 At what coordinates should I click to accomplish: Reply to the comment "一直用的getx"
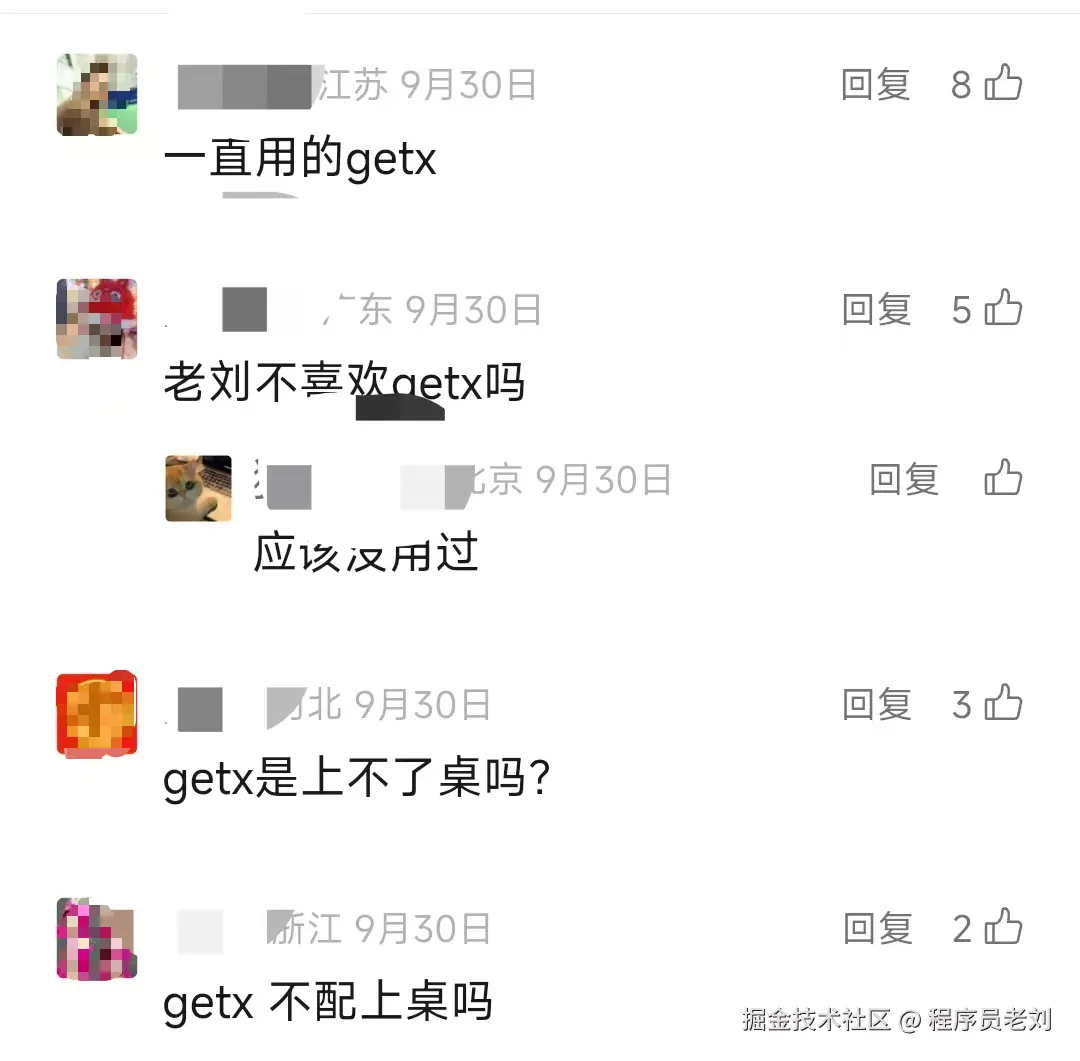pos(875,85)
